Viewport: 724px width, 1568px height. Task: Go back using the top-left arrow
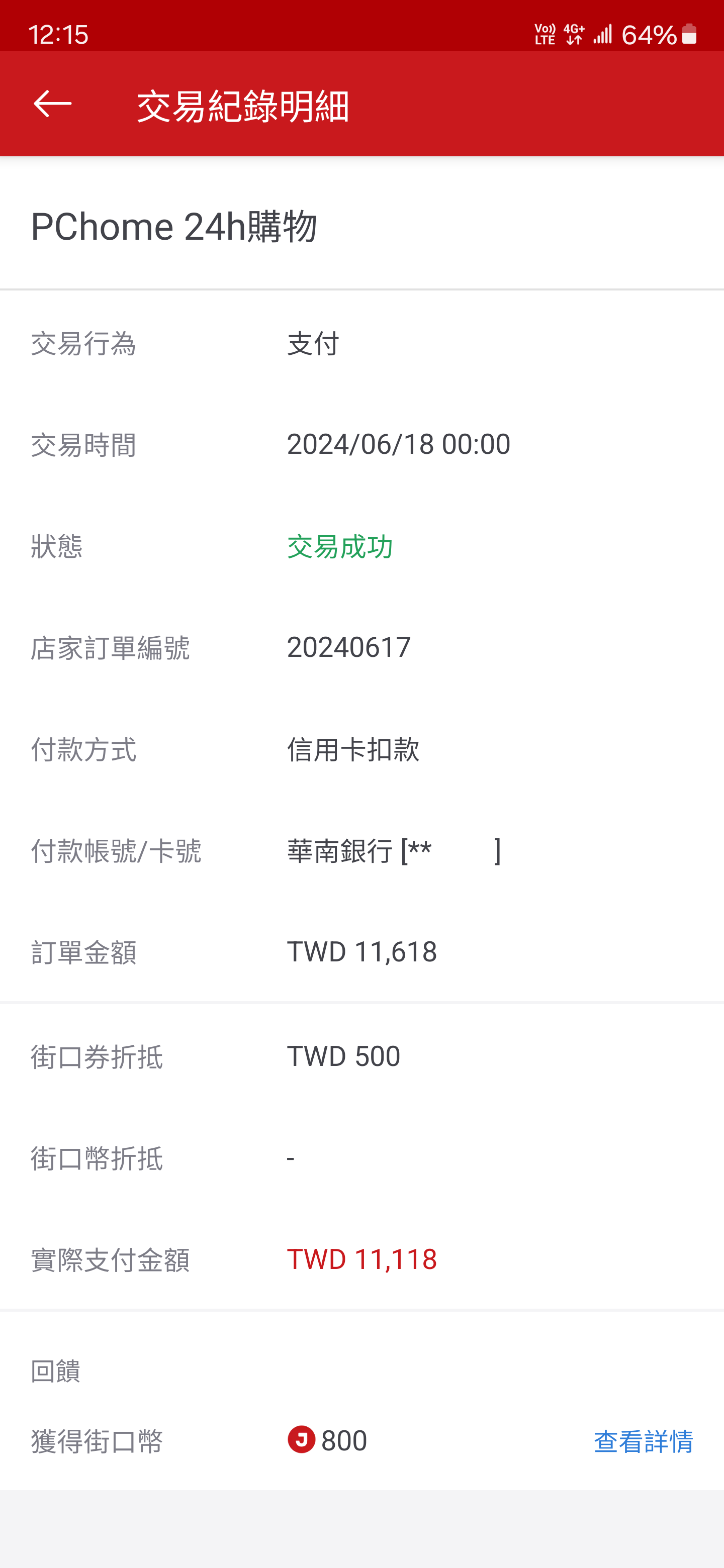coord(52,104)
